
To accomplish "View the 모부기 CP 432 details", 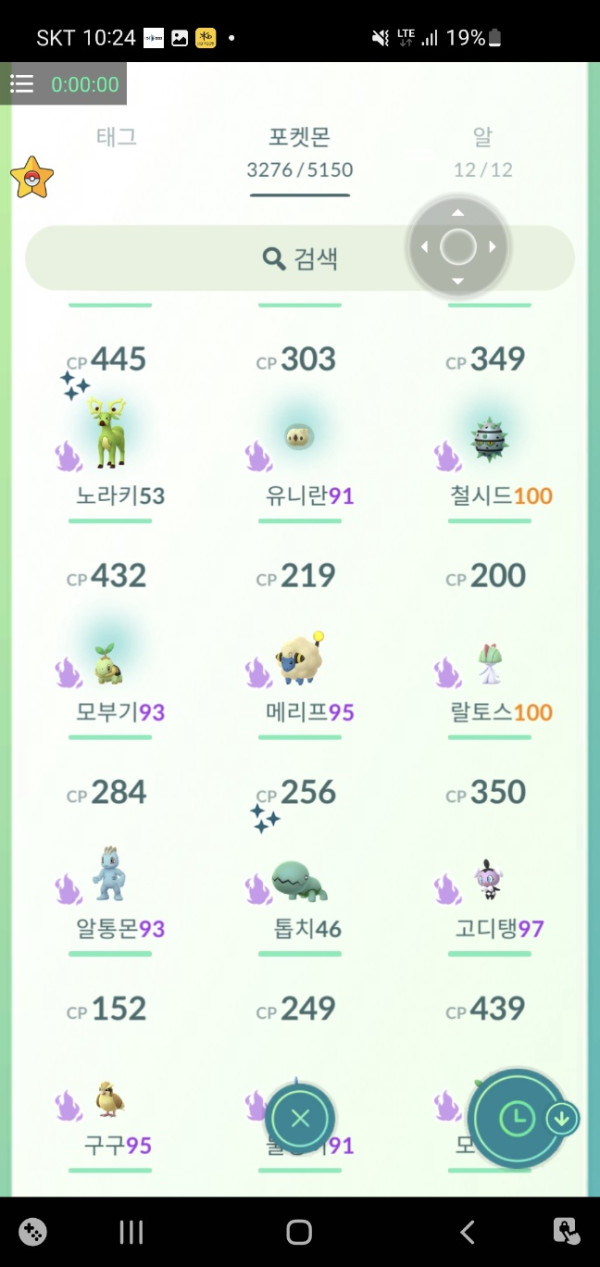I will point(110,652).
